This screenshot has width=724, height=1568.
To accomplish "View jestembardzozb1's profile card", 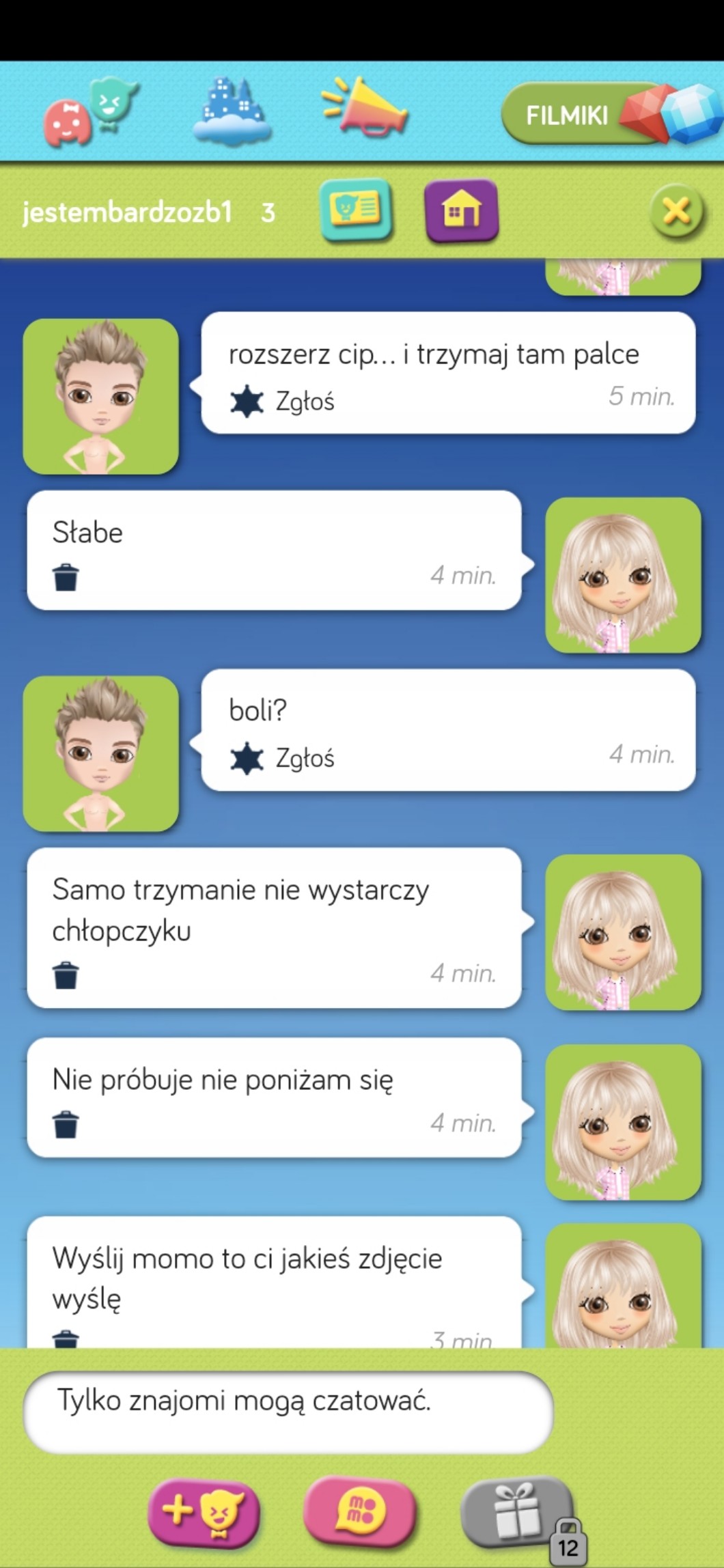I will (356, 211).
